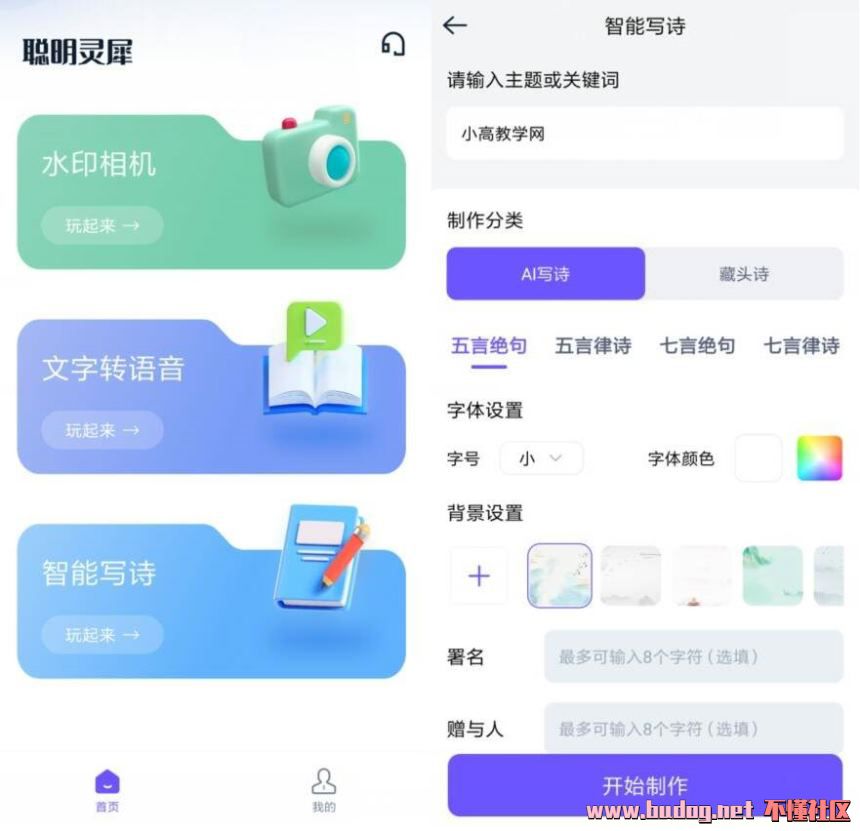This screenshot has width=860, height=831.
Task: Tap the 赠与人 recipient field
Action: click(693, 729)
